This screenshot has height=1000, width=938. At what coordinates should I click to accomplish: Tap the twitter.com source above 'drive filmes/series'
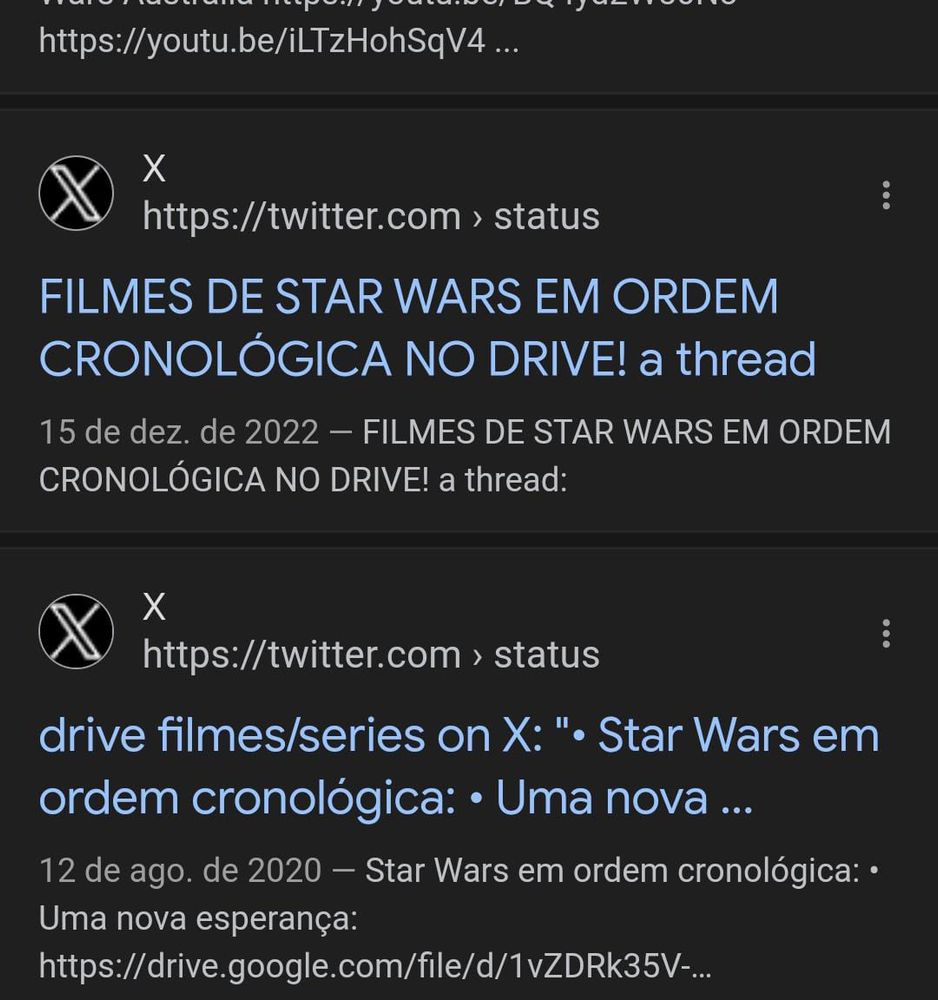pos(370,654)
